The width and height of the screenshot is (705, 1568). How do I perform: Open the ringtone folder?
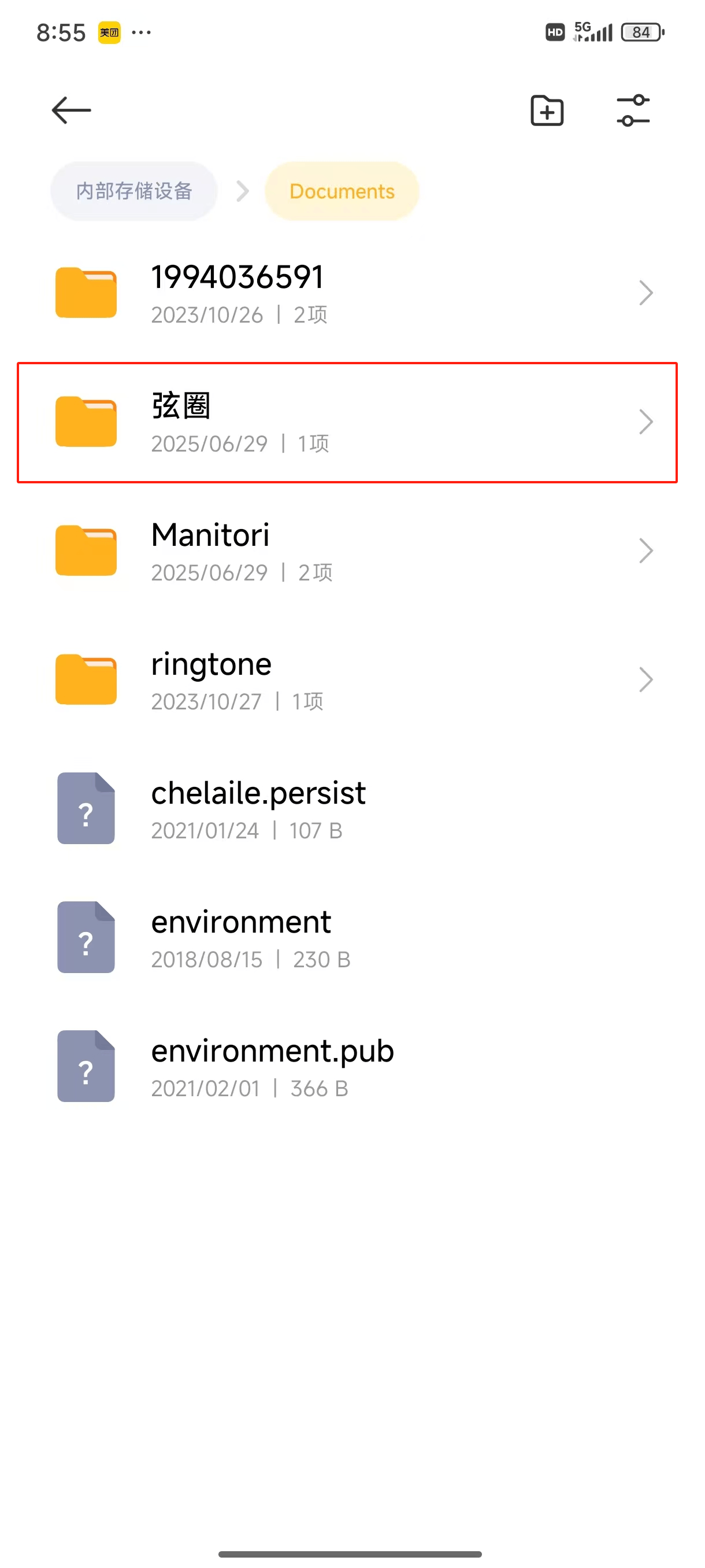[352, 680]
